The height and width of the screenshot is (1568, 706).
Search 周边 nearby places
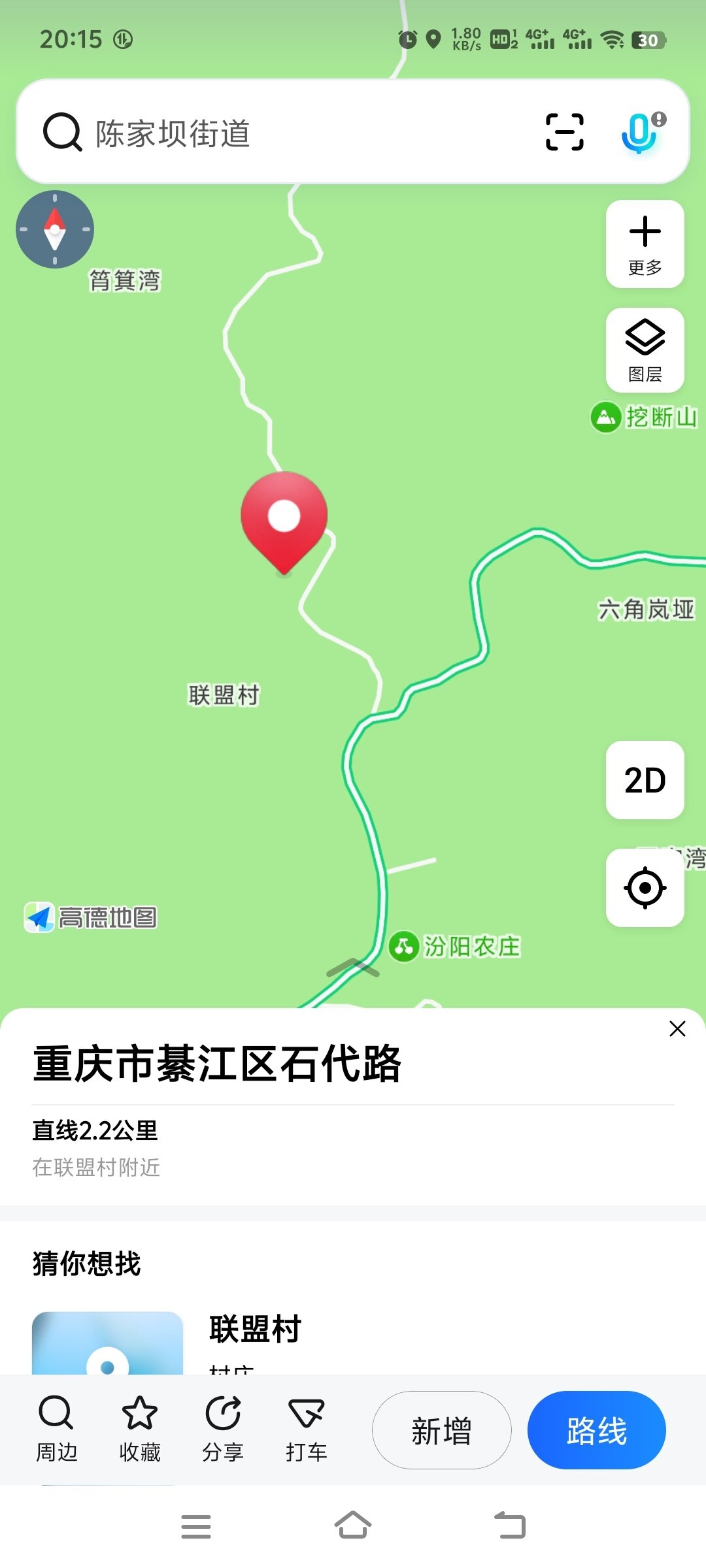[56, 1428]
